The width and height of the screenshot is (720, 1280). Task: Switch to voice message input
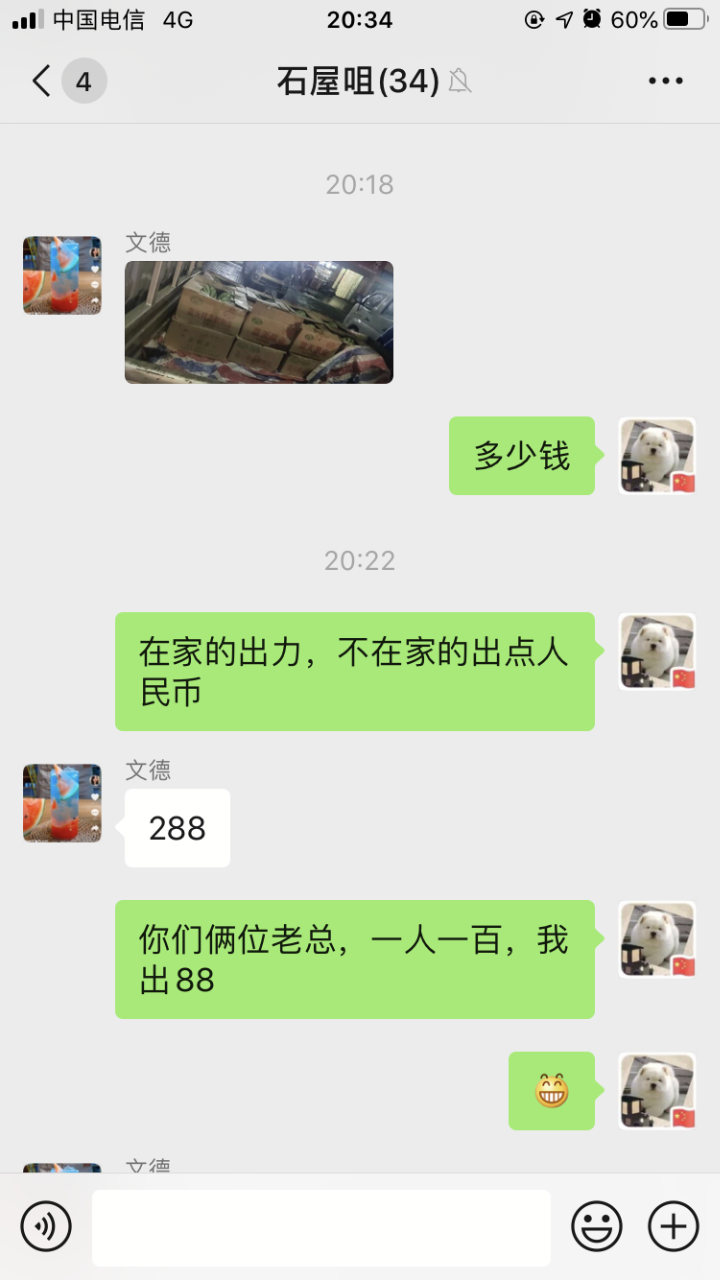pos(46,1226)
